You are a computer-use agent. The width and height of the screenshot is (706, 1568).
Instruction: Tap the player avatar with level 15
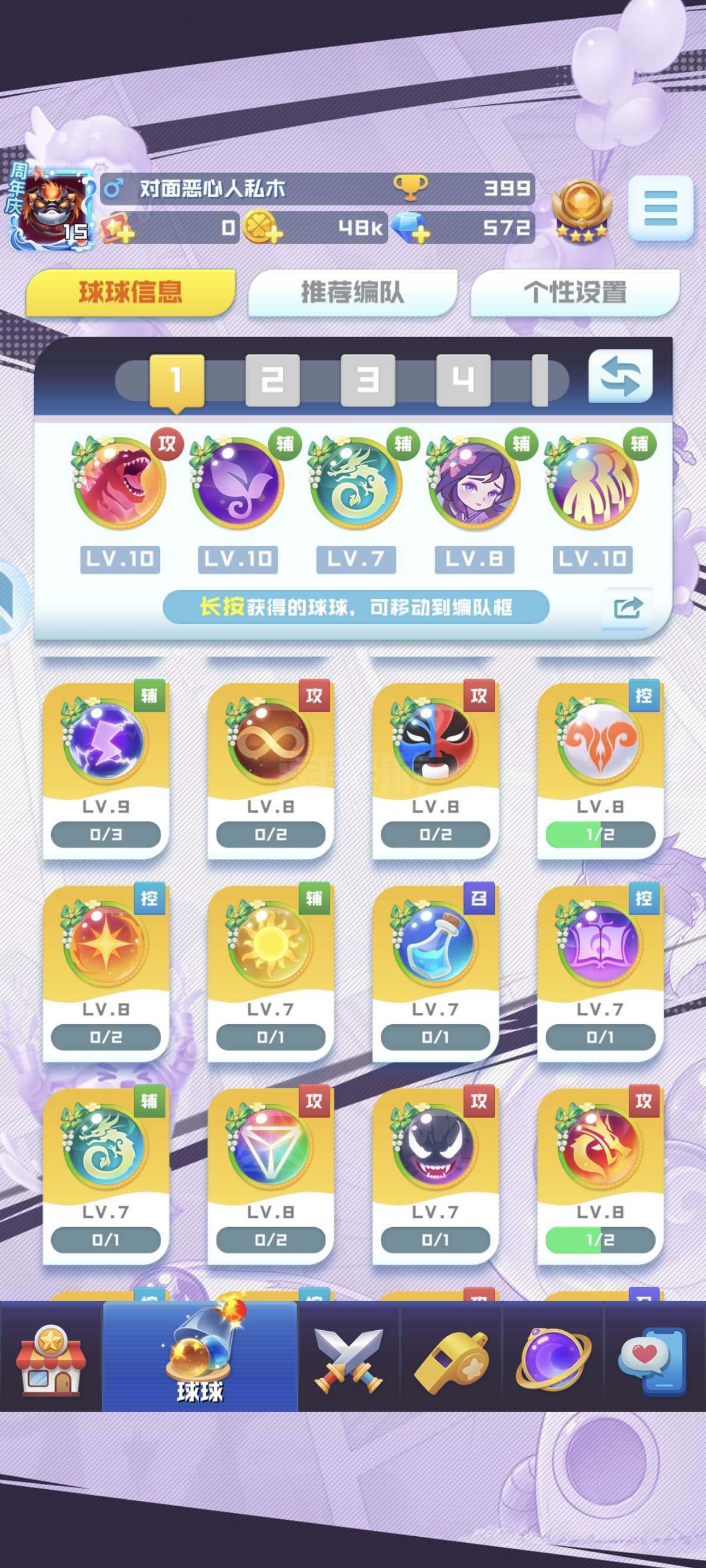pos(51,208)
